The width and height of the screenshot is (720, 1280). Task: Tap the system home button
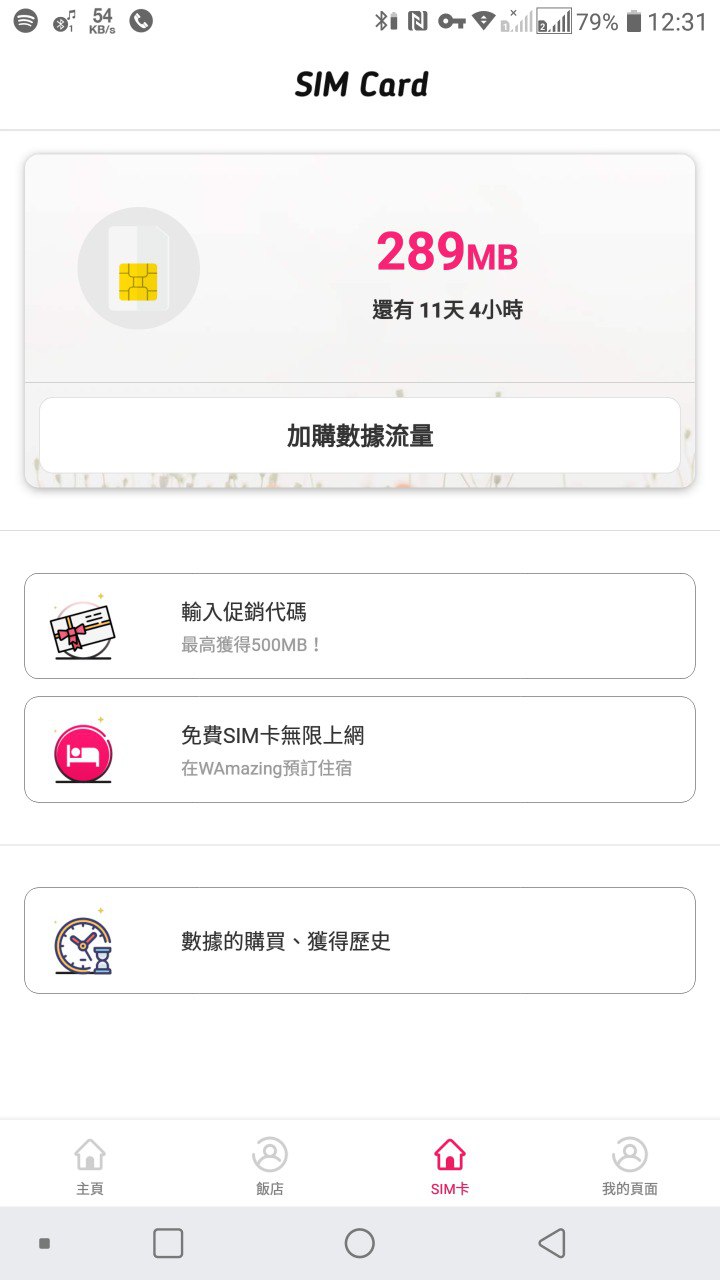click(360, 1243)
